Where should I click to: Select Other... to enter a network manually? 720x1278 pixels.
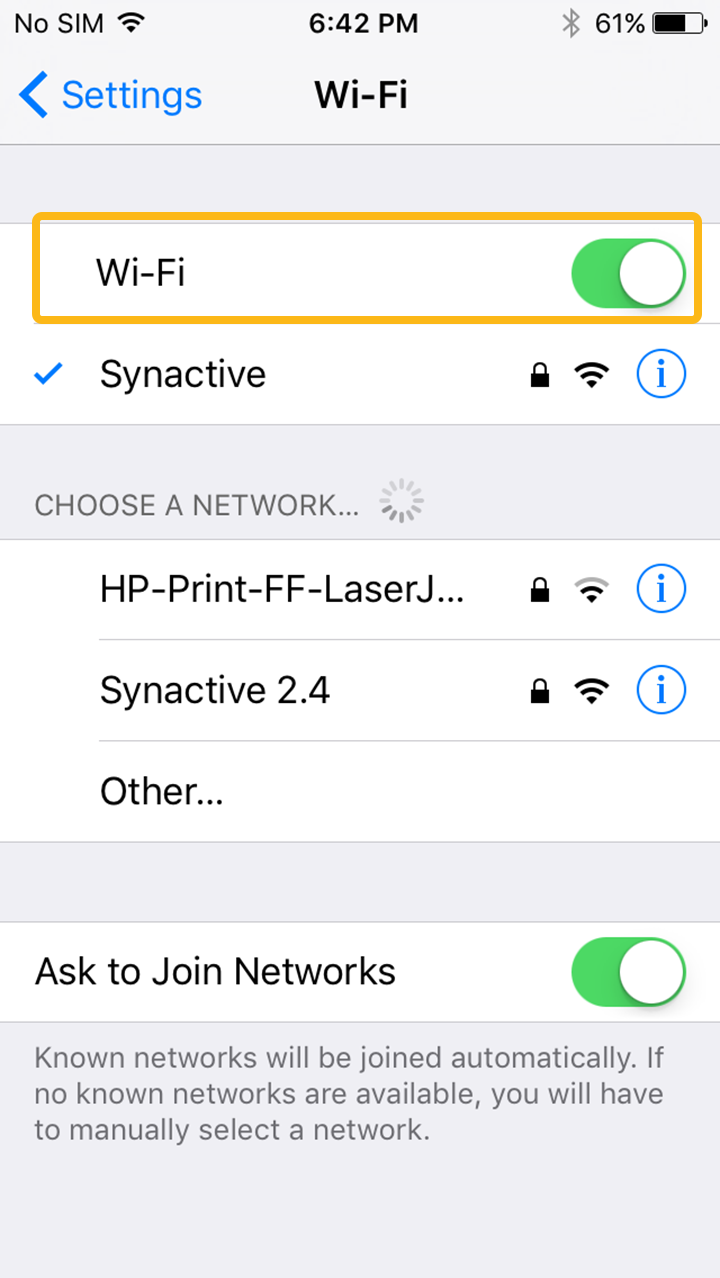click(x=162, y=792)
